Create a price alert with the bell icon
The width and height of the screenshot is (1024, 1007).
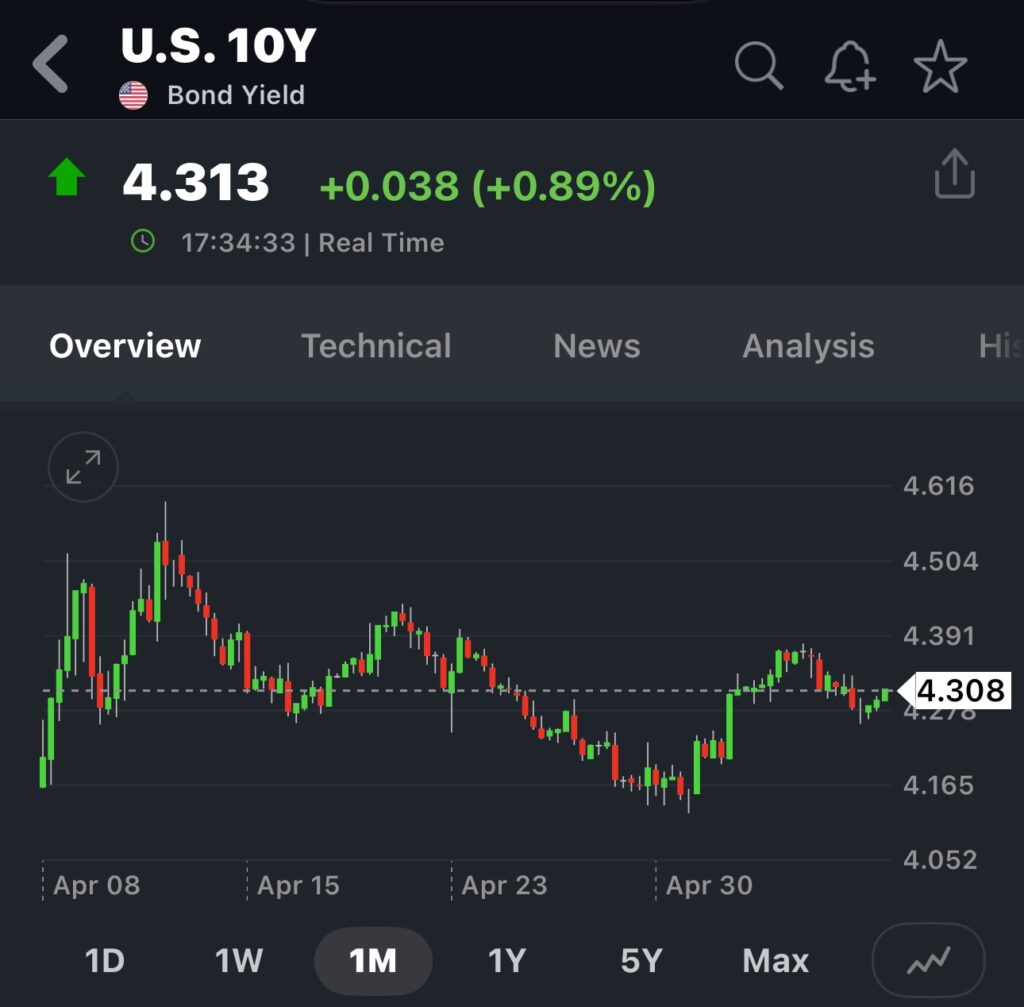pyautogui.click(x=849, y=67)
